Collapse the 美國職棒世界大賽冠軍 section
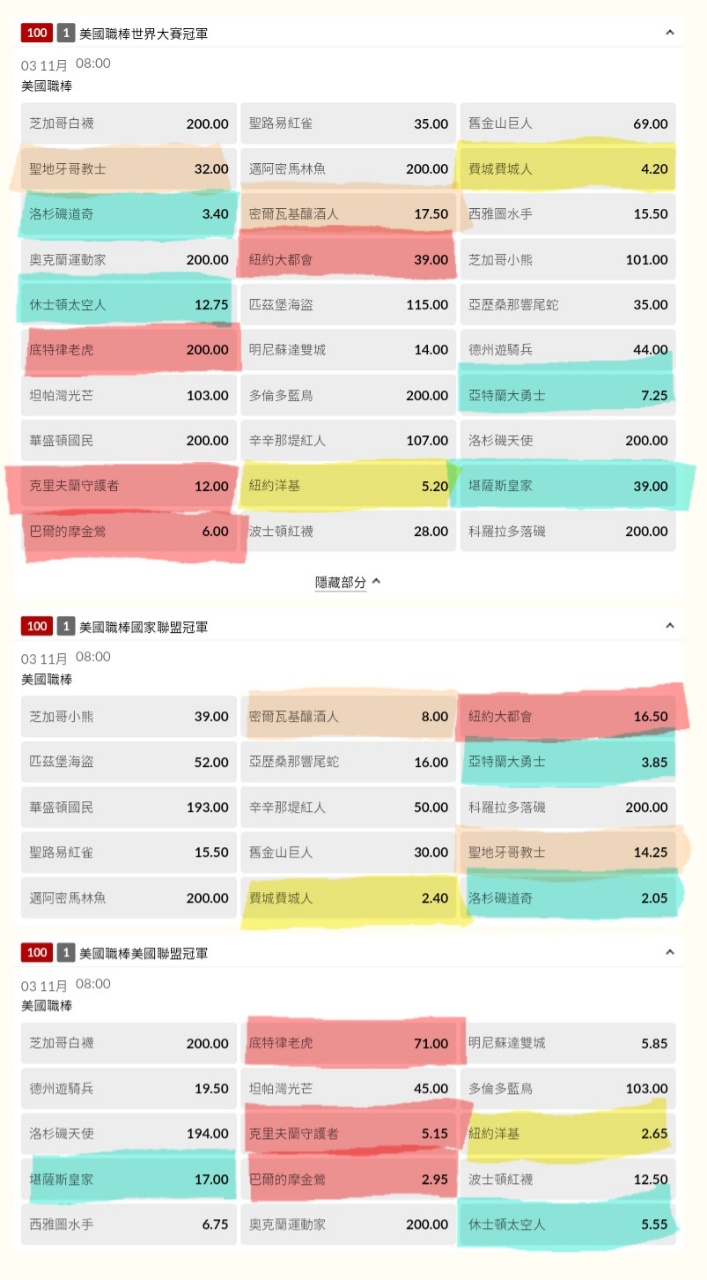 pos(669,33)
